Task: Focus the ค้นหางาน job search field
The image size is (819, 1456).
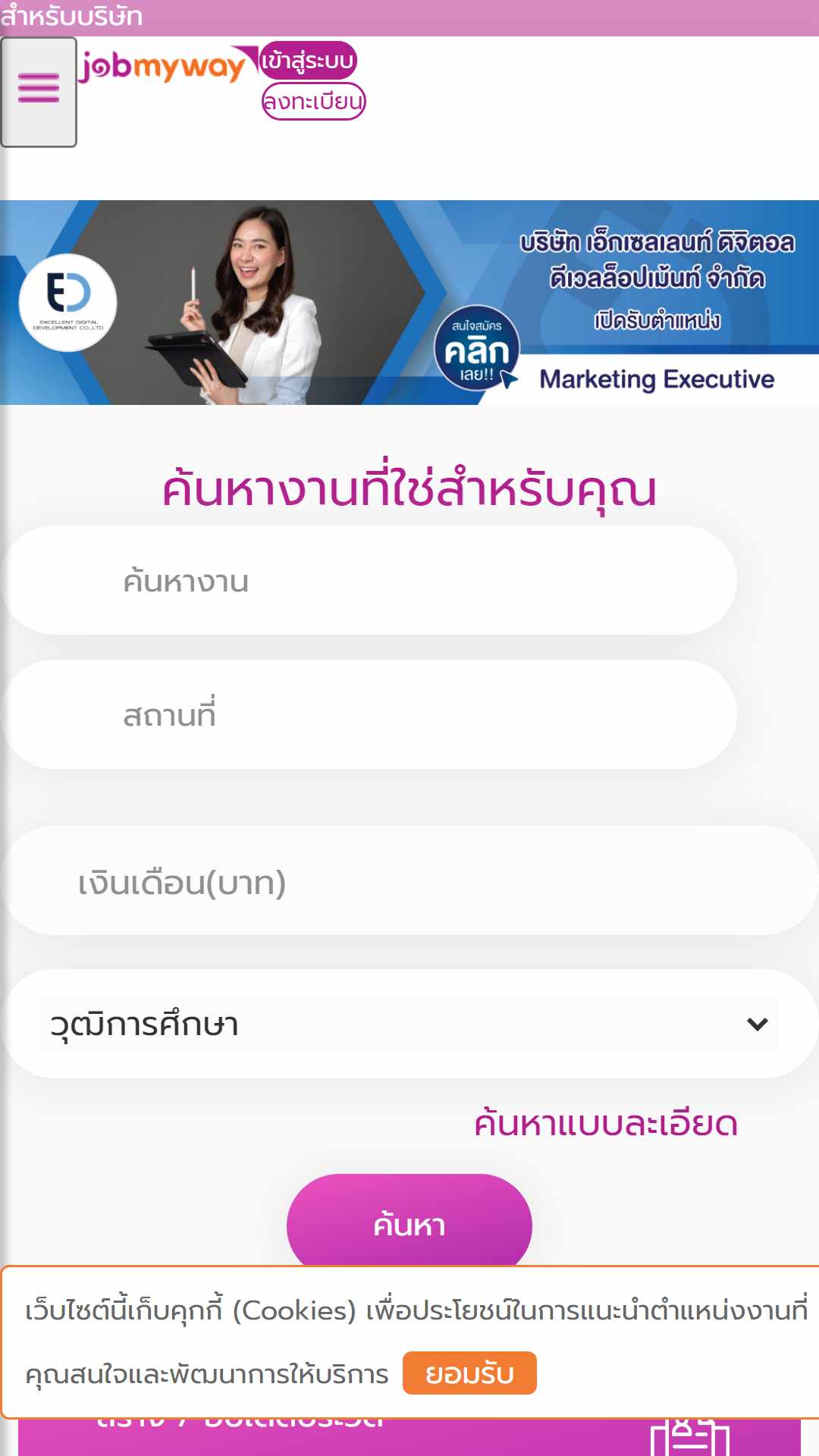Action: coord(370,581)
